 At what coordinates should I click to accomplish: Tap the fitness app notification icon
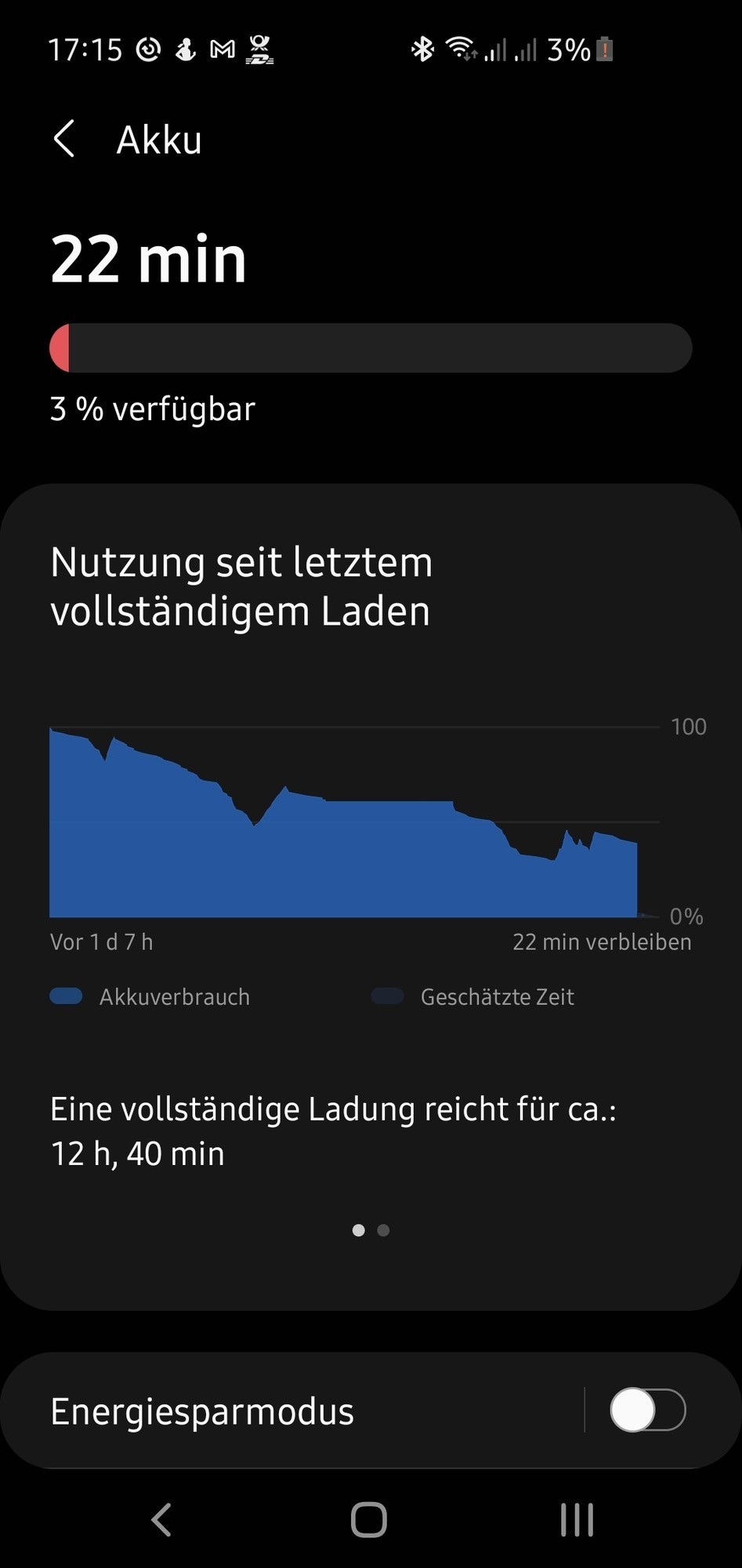click(186, 49)
